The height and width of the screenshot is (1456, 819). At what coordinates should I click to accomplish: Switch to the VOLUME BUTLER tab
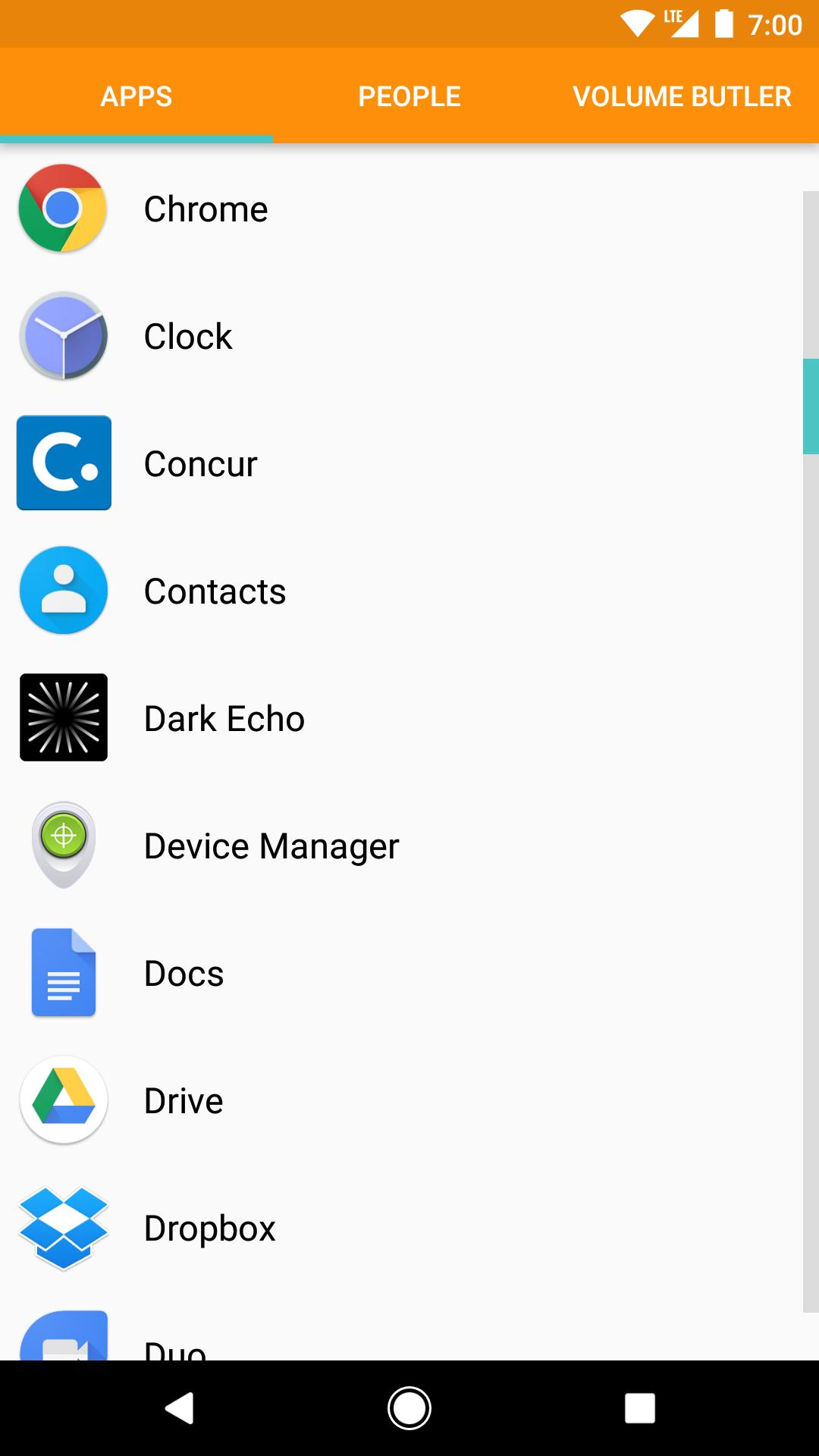point(682,96)
